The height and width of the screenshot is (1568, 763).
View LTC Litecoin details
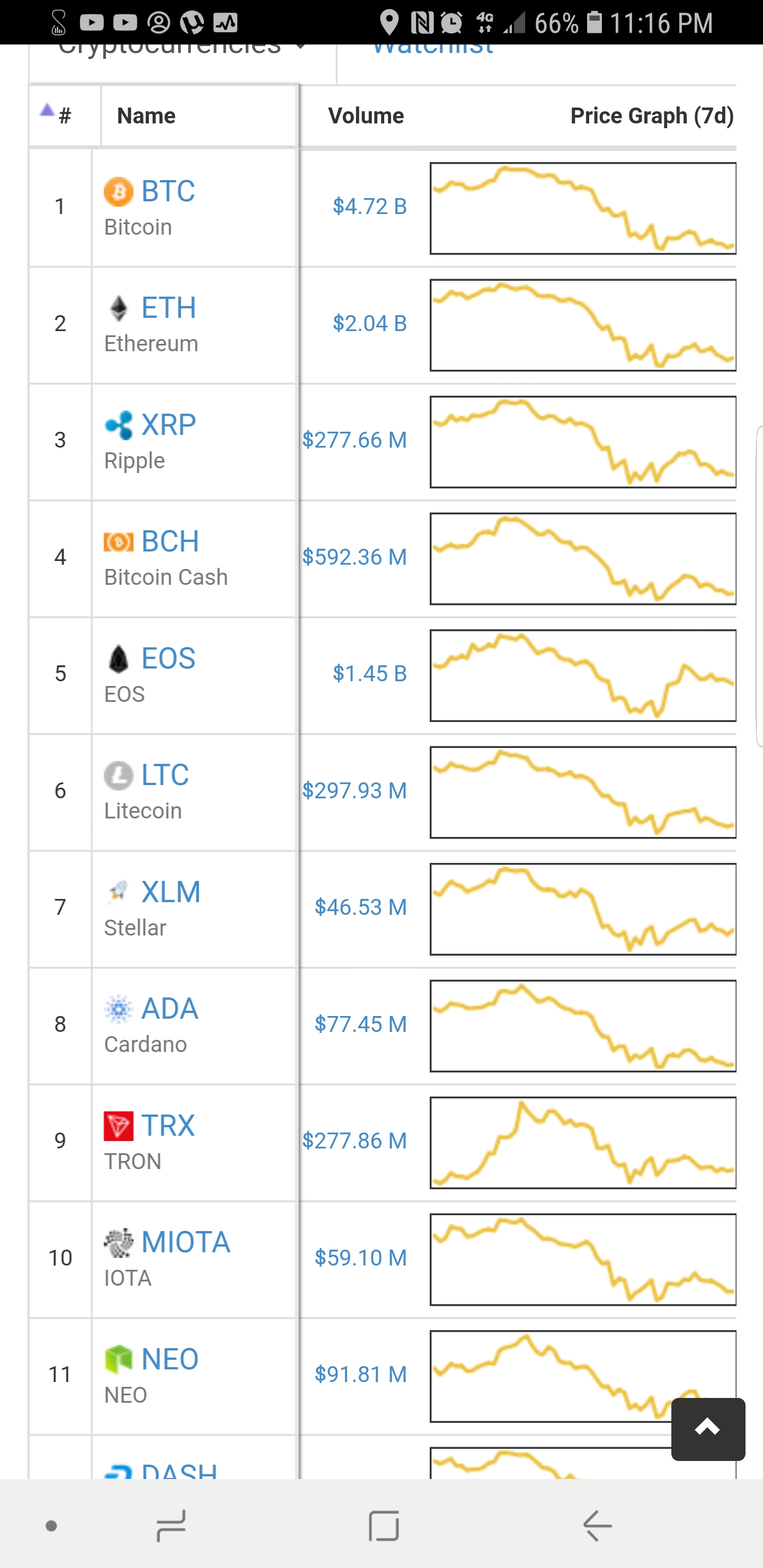(164, 776)
